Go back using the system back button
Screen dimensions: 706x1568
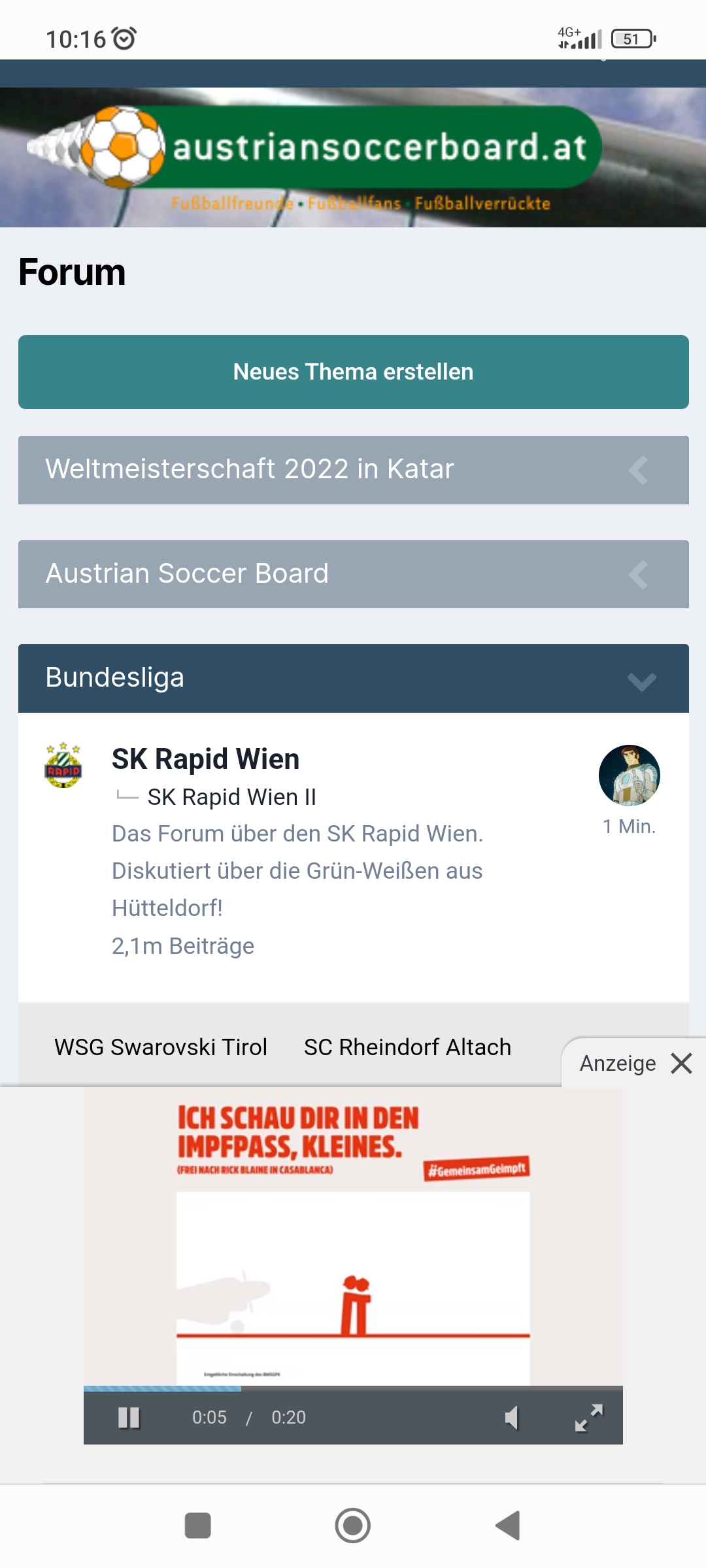[508, 1526]
